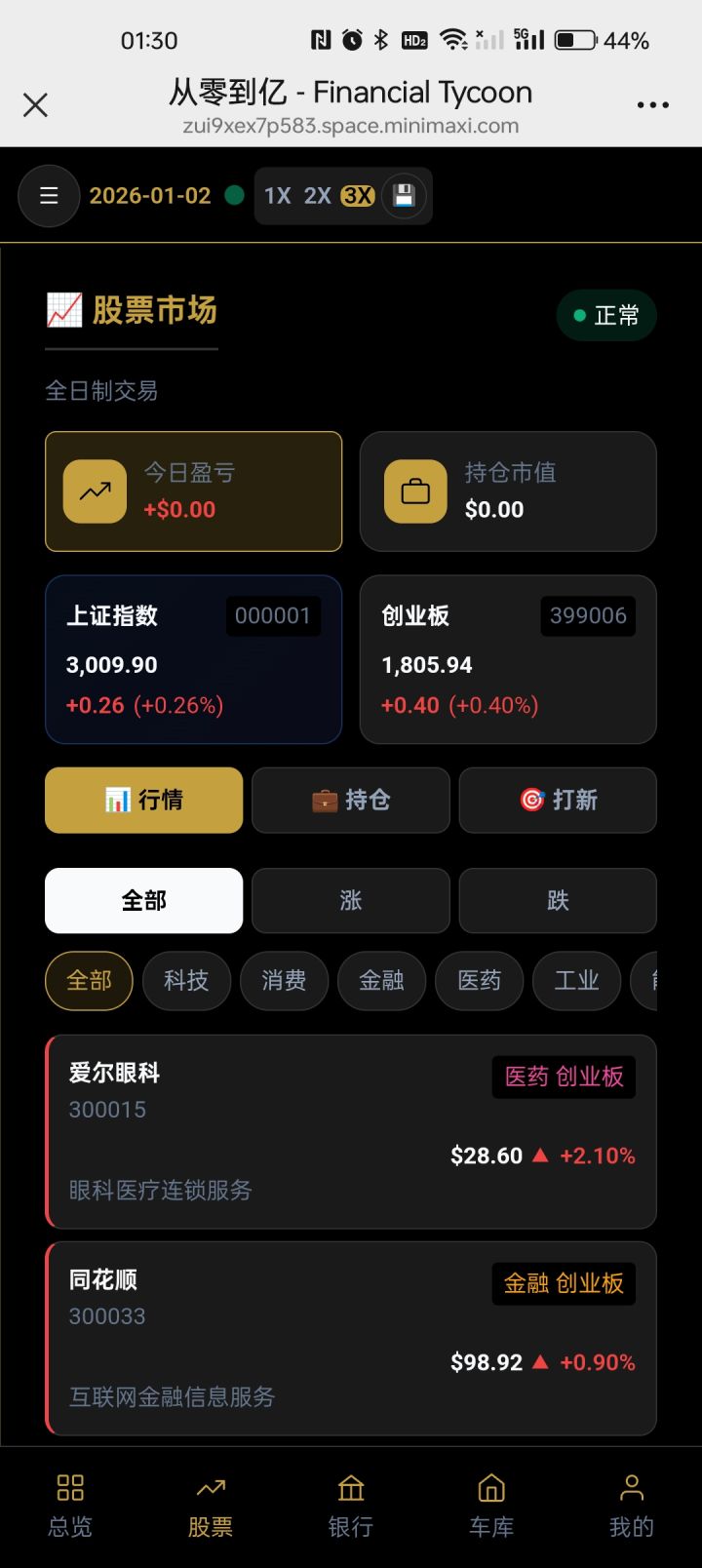Select the 医药 category chip
702x1568 pixels.
point(479,981)
